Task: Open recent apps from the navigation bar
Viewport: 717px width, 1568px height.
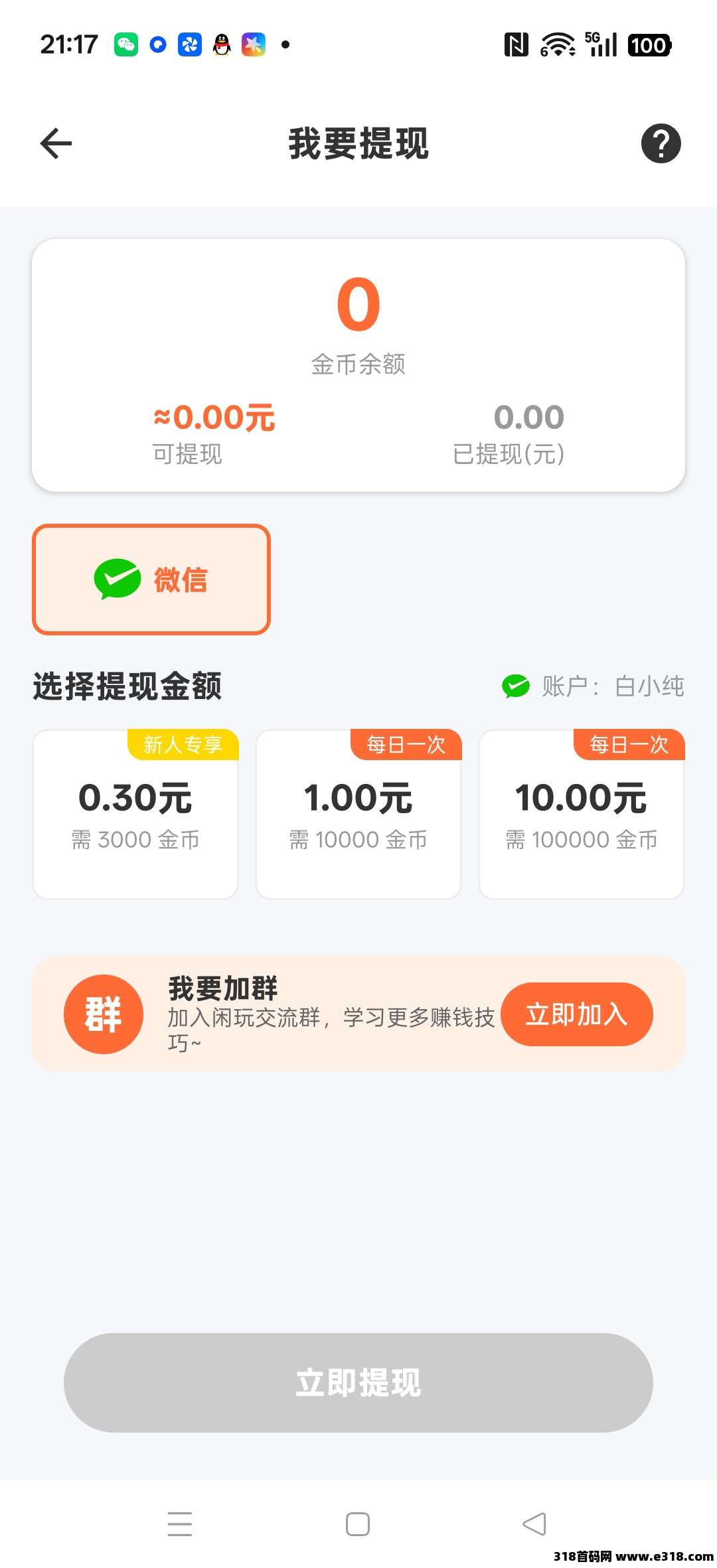Action: pos(180,1524)
